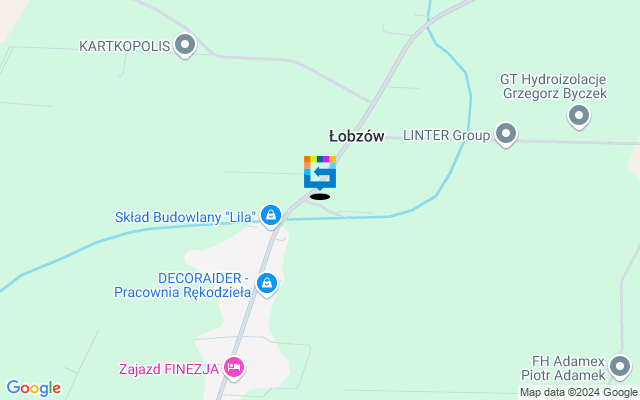Tap the KARTKOPOLIS map pin
640x400 pixels.
(184, 44)
